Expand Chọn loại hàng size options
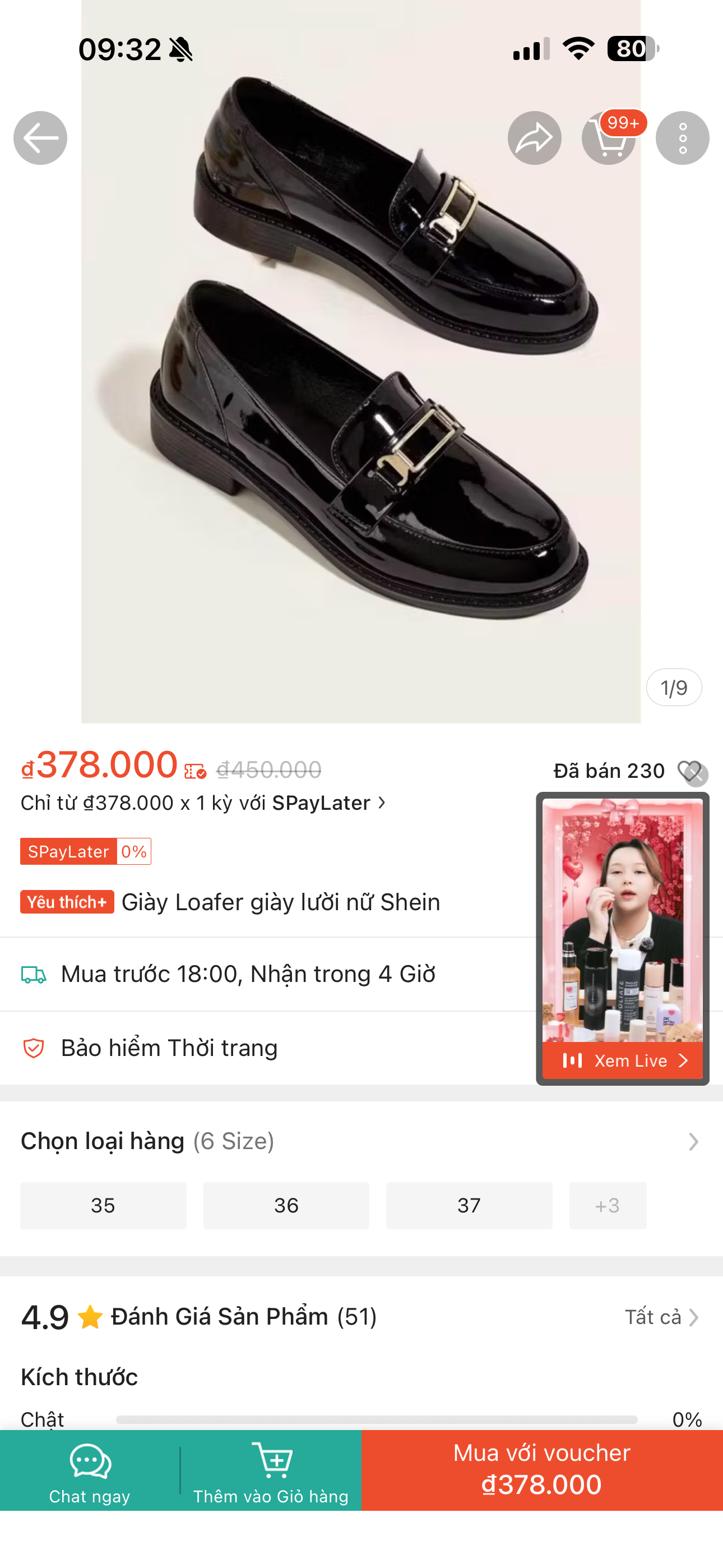 click(x=693, y=1141)
